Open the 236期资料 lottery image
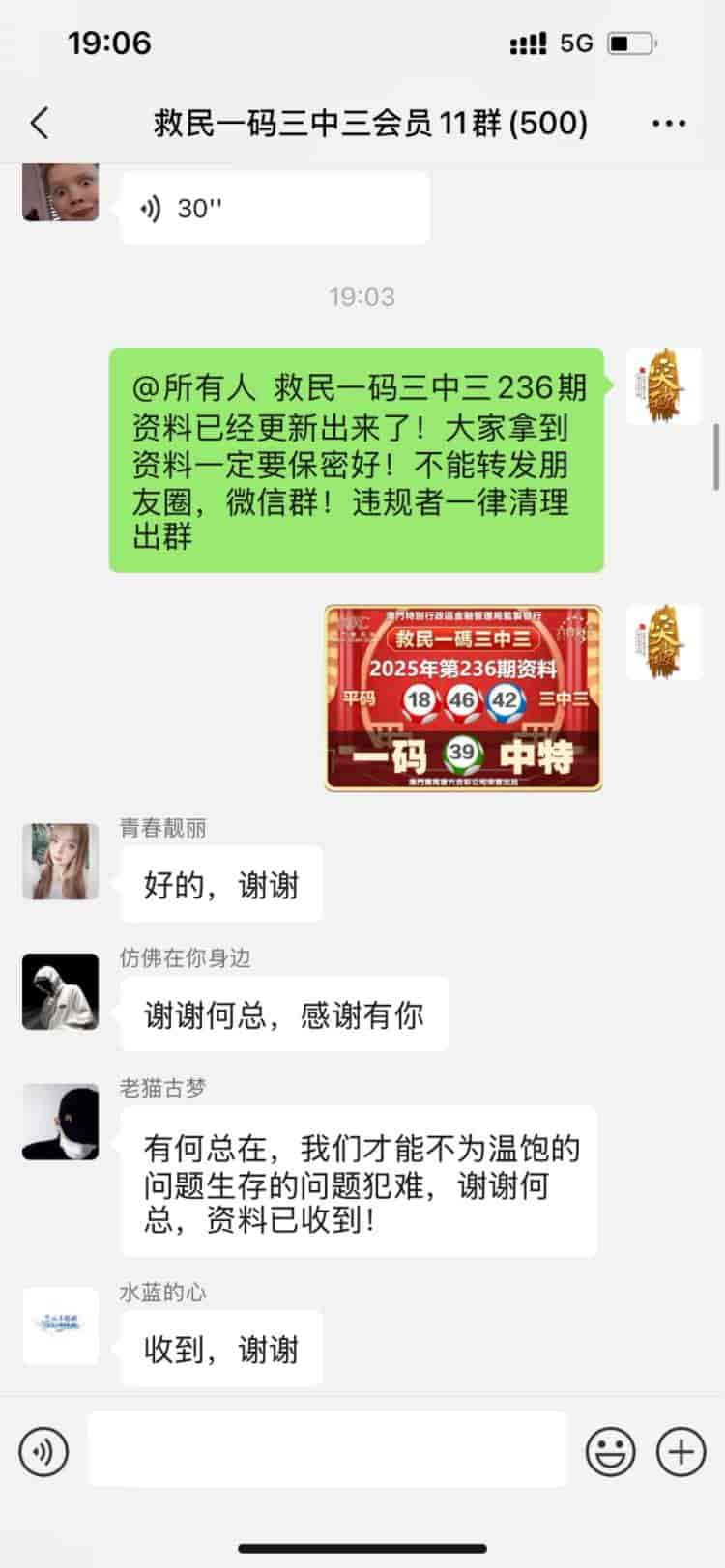The height and width of the screenshot is (1568, 725). (x=463, y=698)
